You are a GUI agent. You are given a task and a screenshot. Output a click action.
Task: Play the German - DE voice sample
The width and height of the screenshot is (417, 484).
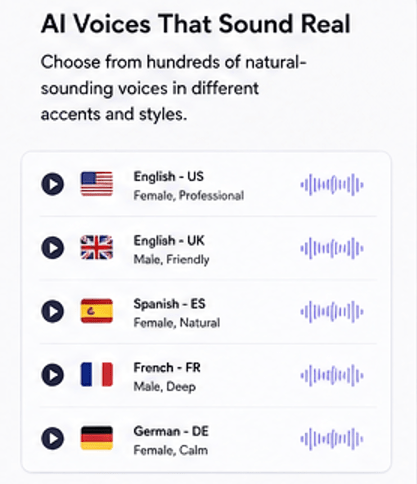coord(53,438)
